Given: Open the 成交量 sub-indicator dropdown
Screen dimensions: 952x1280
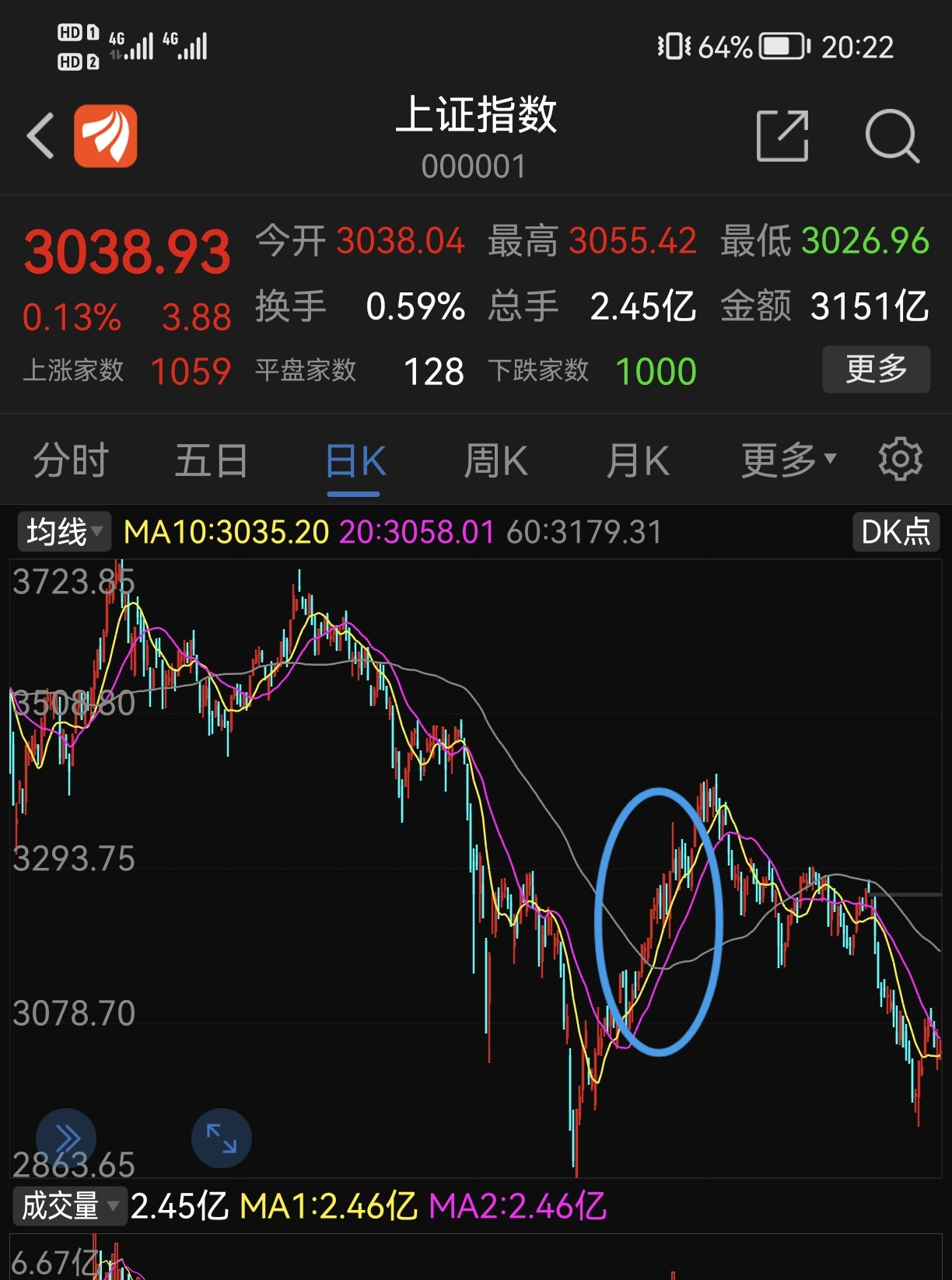Looking at the screenshot, I should pyautogui.click(x=69, y=1206).
